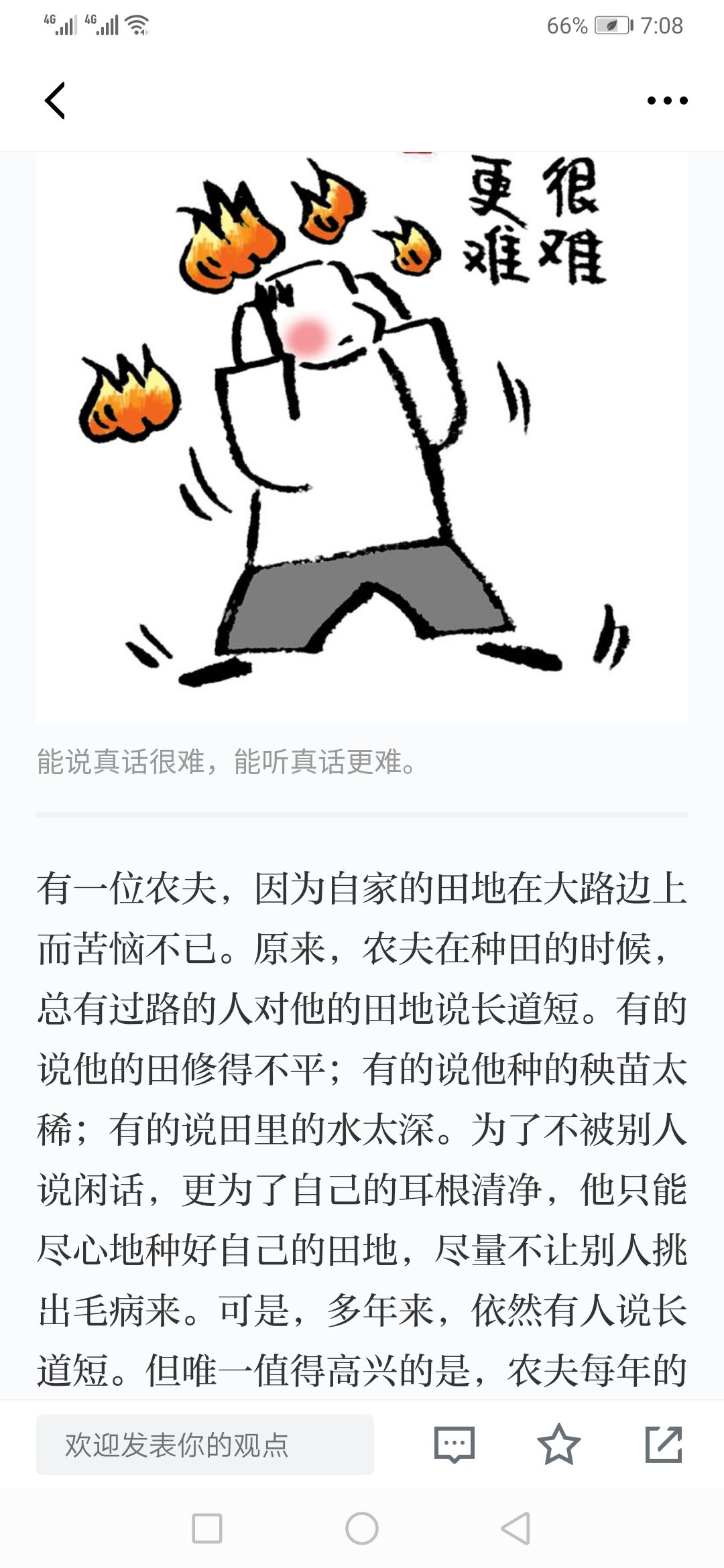Open the three-dot overflow menu
724x1568 pixels.
667,101
